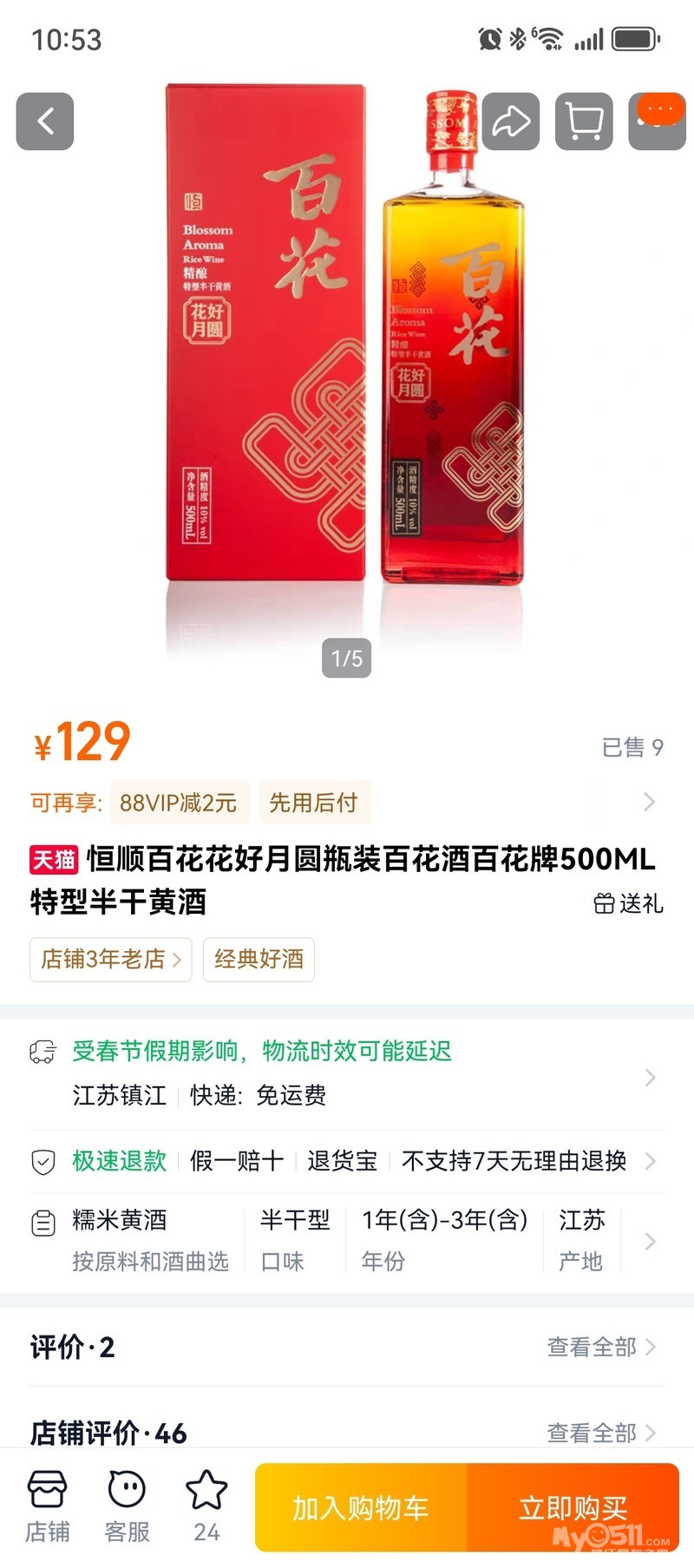
Task: Tap 送礼 to send as gift
Action: [x=629, y=904]
